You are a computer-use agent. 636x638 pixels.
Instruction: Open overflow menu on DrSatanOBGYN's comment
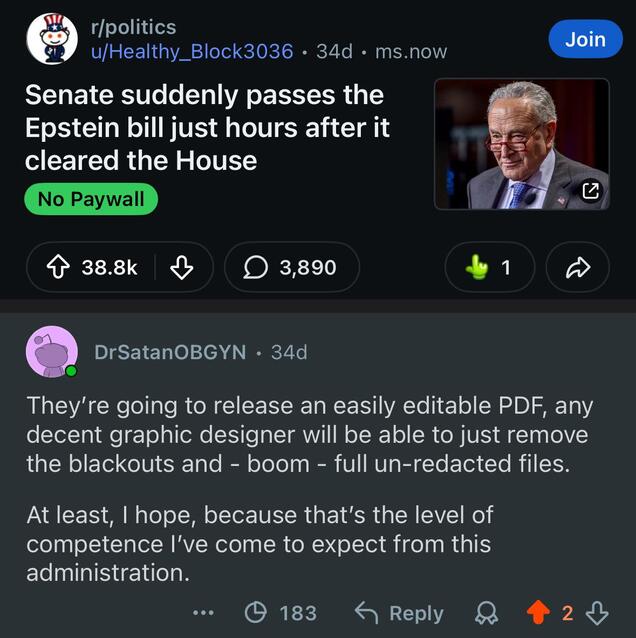tap(203, 612)
